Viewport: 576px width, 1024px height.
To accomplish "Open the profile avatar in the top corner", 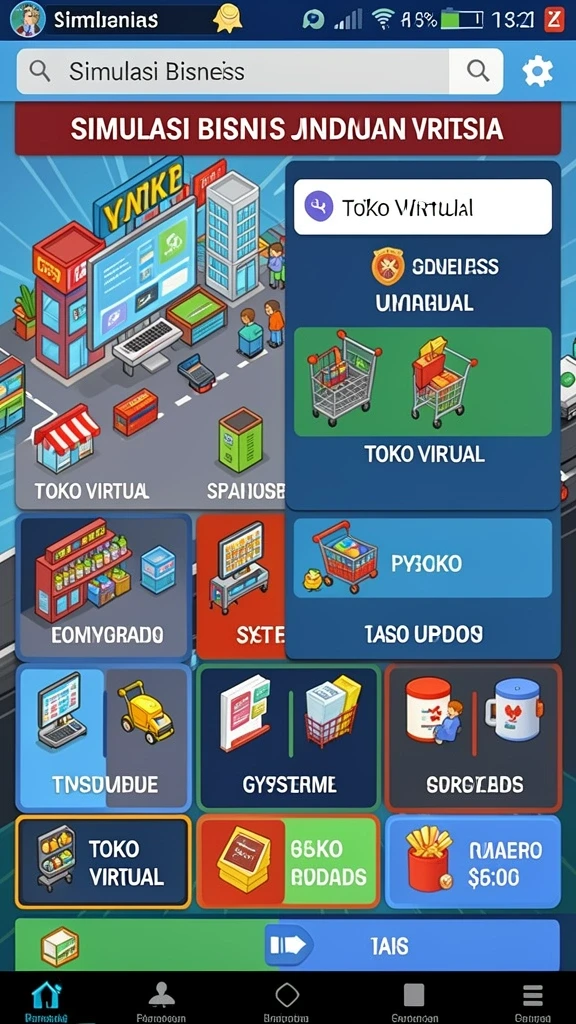I will click(x=27, y=19).
